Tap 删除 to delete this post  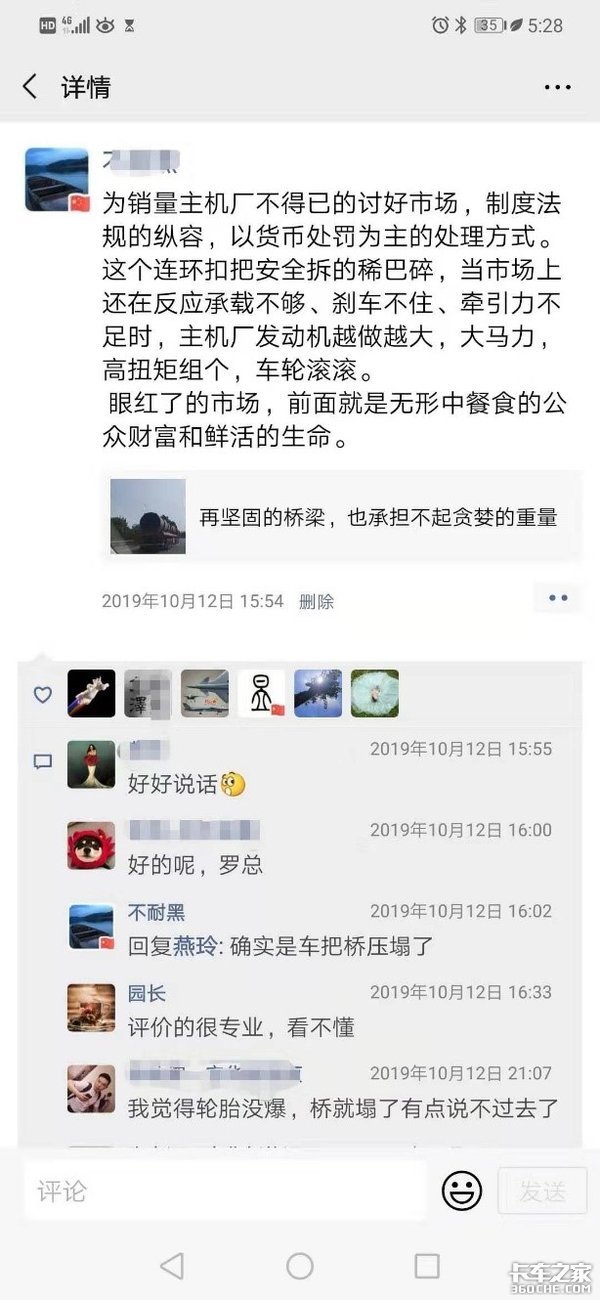coord(316,601)
